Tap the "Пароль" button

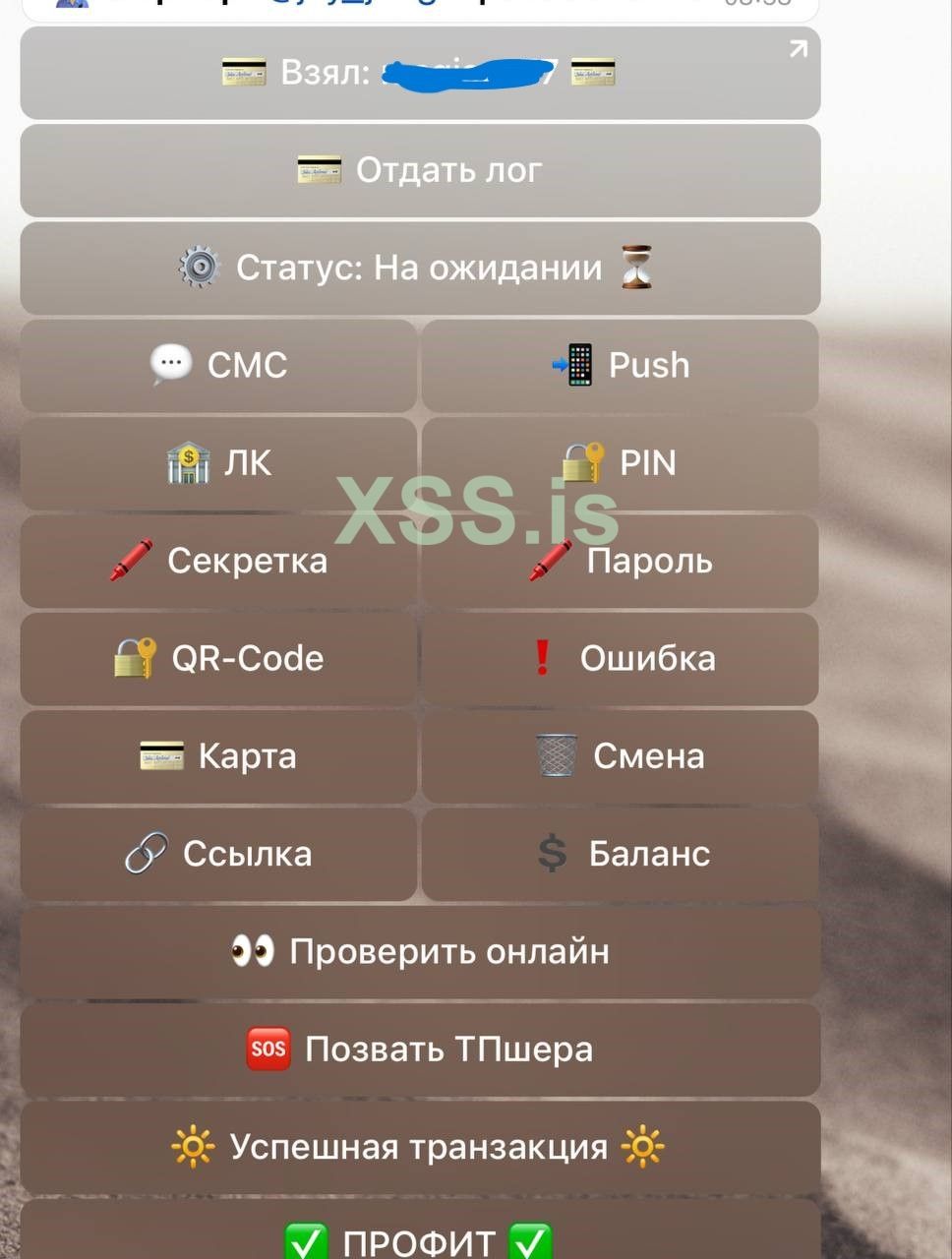(x=621, y=561)
